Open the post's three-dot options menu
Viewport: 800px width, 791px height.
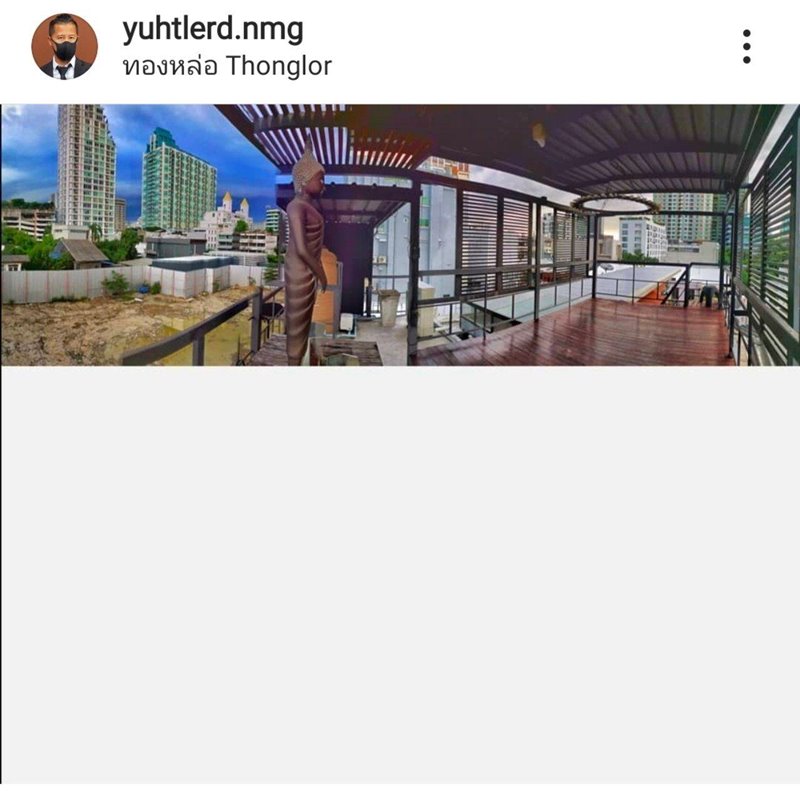pyautogui.click(x=746, y=46)
